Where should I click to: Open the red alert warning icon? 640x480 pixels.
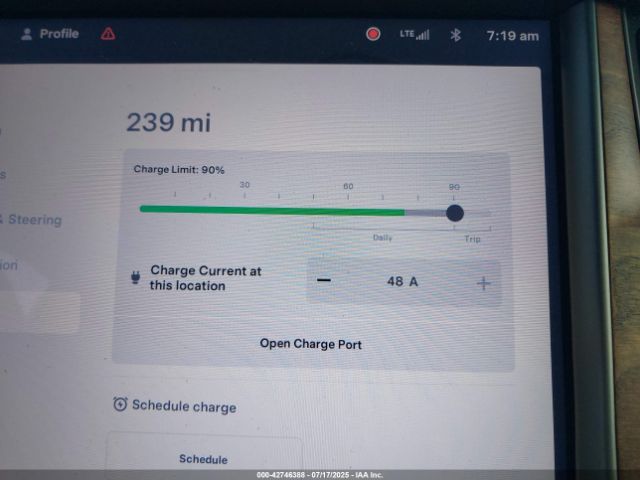(x=108, y=34)
